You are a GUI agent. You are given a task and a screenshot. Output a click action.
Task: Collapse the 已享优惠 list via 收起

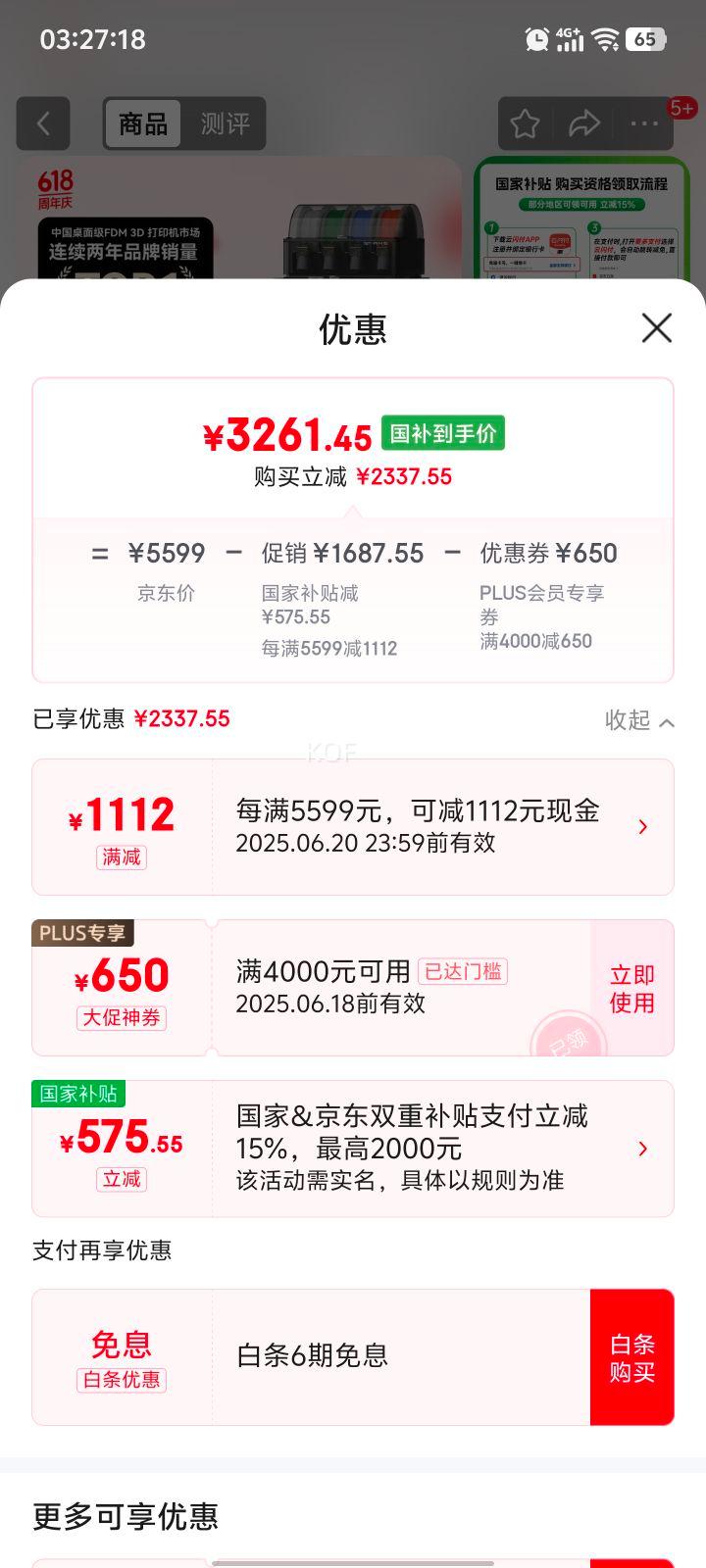pos(639,720)
